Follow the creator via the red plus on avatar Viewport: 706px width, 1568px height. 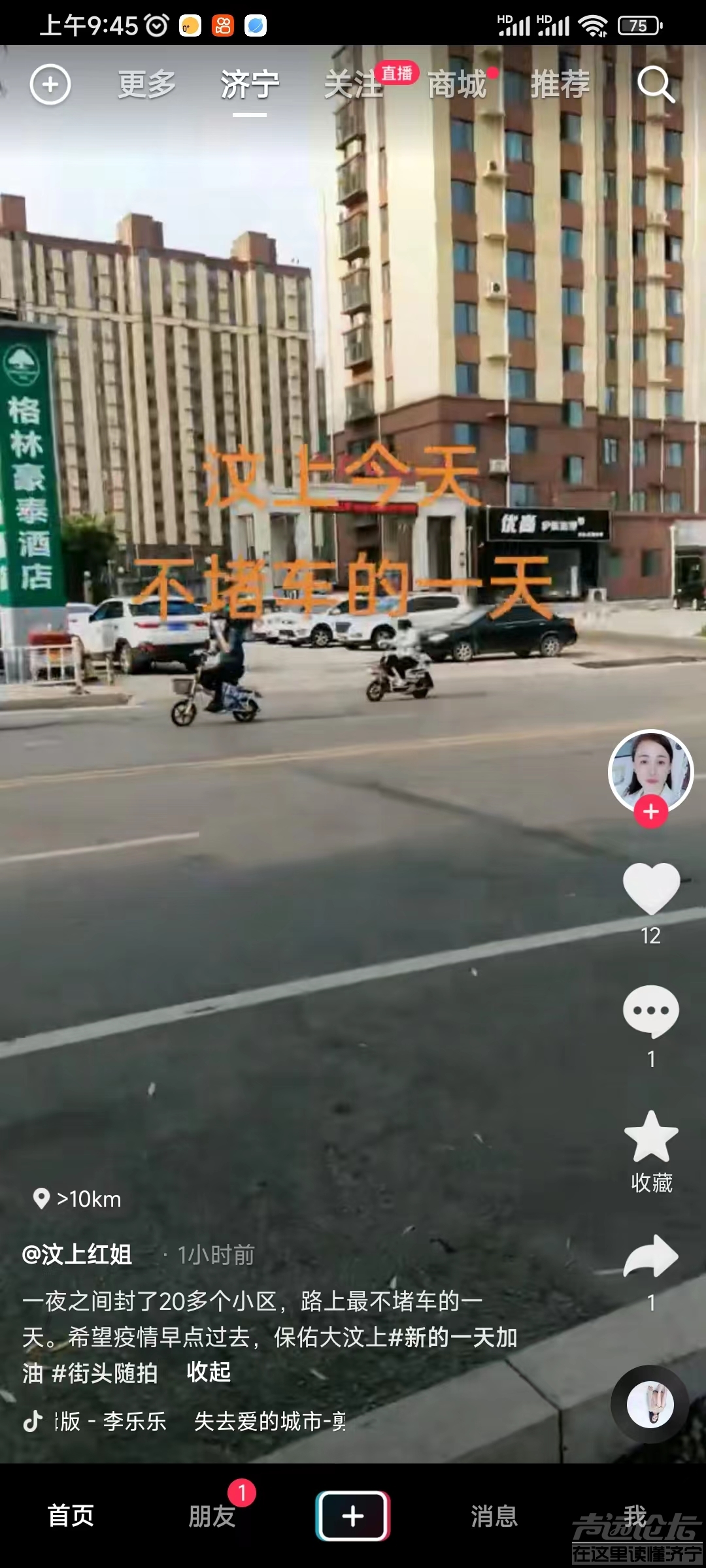tap(650, 812)
